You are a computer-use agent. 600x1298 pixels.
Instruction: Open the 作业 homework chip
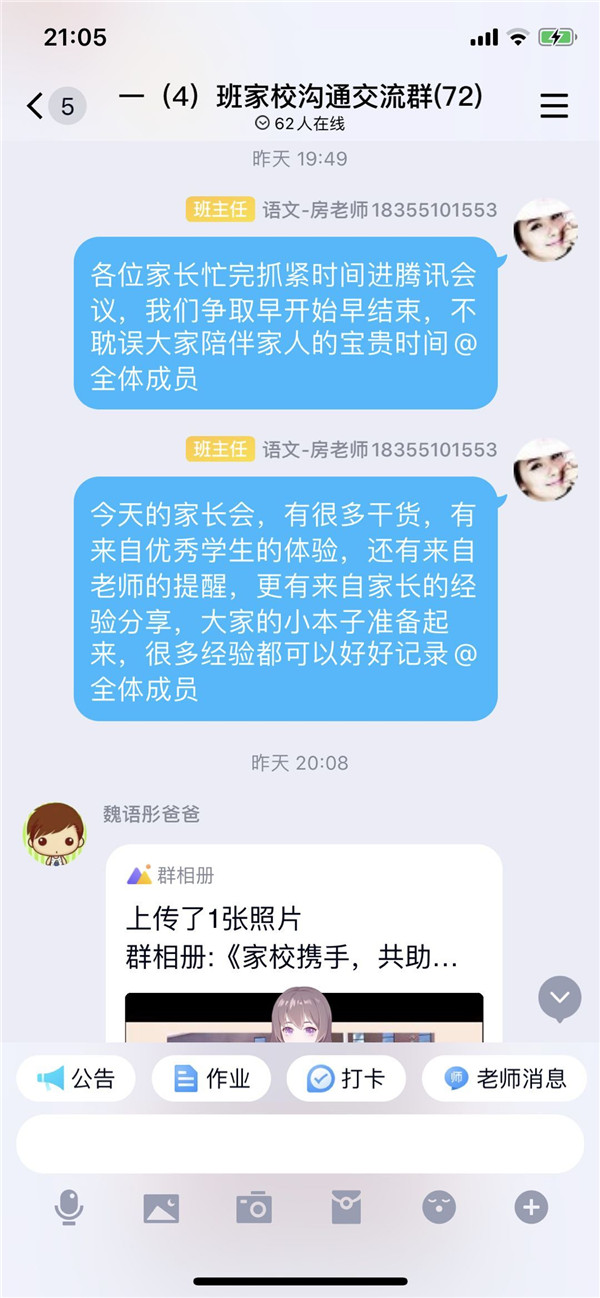(x=211, y=1079)
